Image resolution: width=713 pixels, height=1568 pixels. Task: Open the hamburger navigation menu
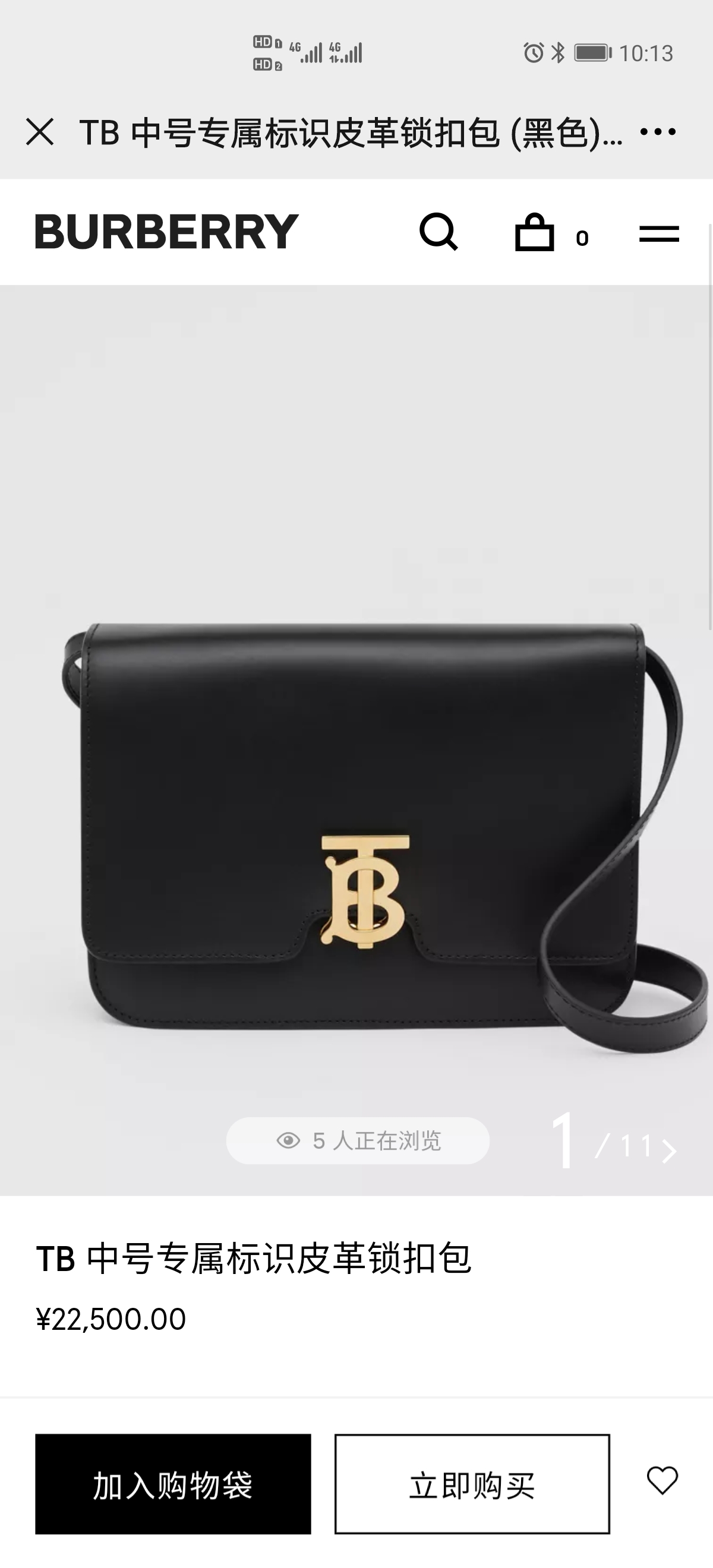(659, 234)
